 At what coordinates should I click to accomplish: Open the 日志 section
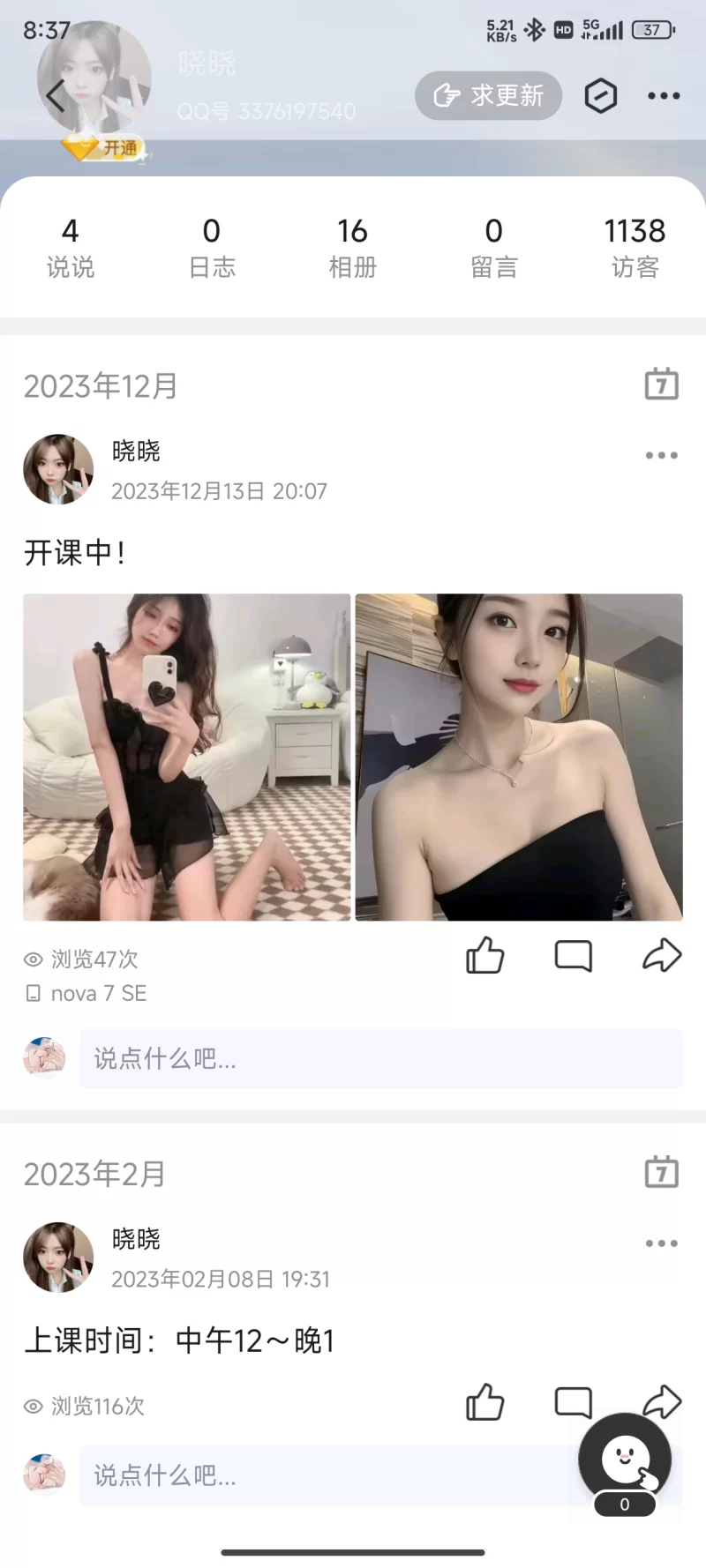point(212,247)
